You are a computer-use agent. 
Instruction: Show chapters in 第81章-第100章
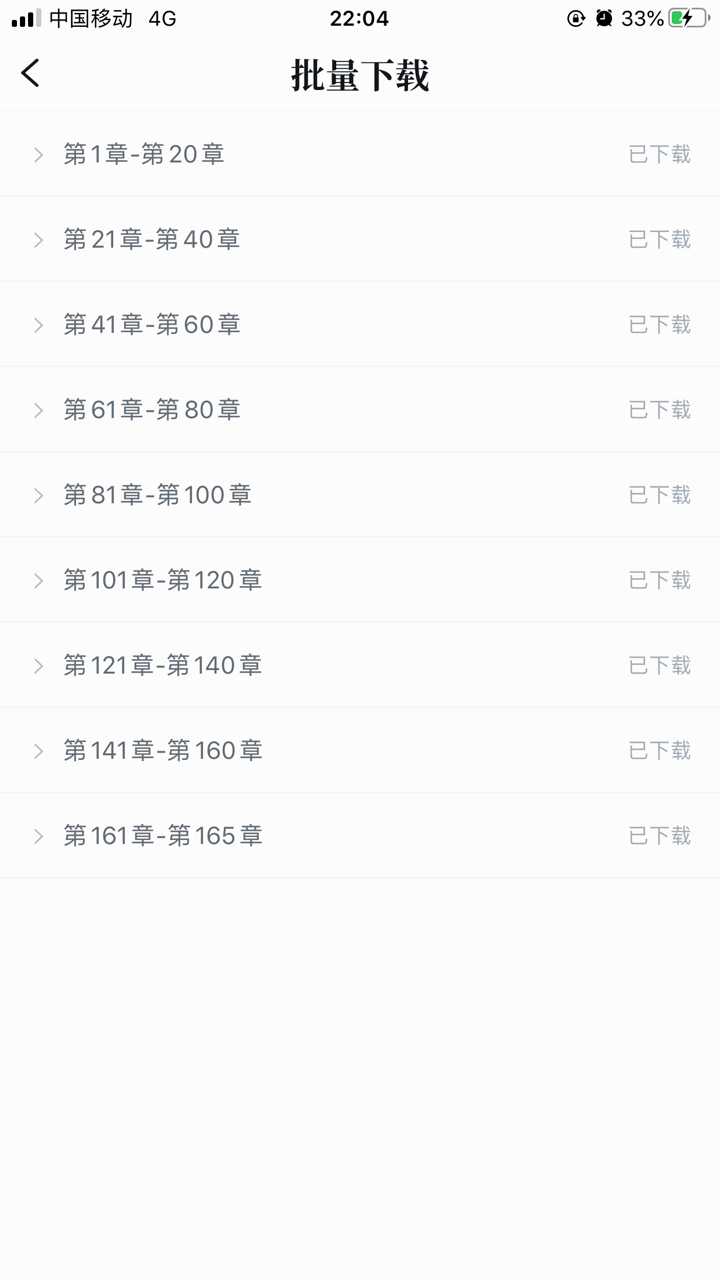tap(360, 494)
